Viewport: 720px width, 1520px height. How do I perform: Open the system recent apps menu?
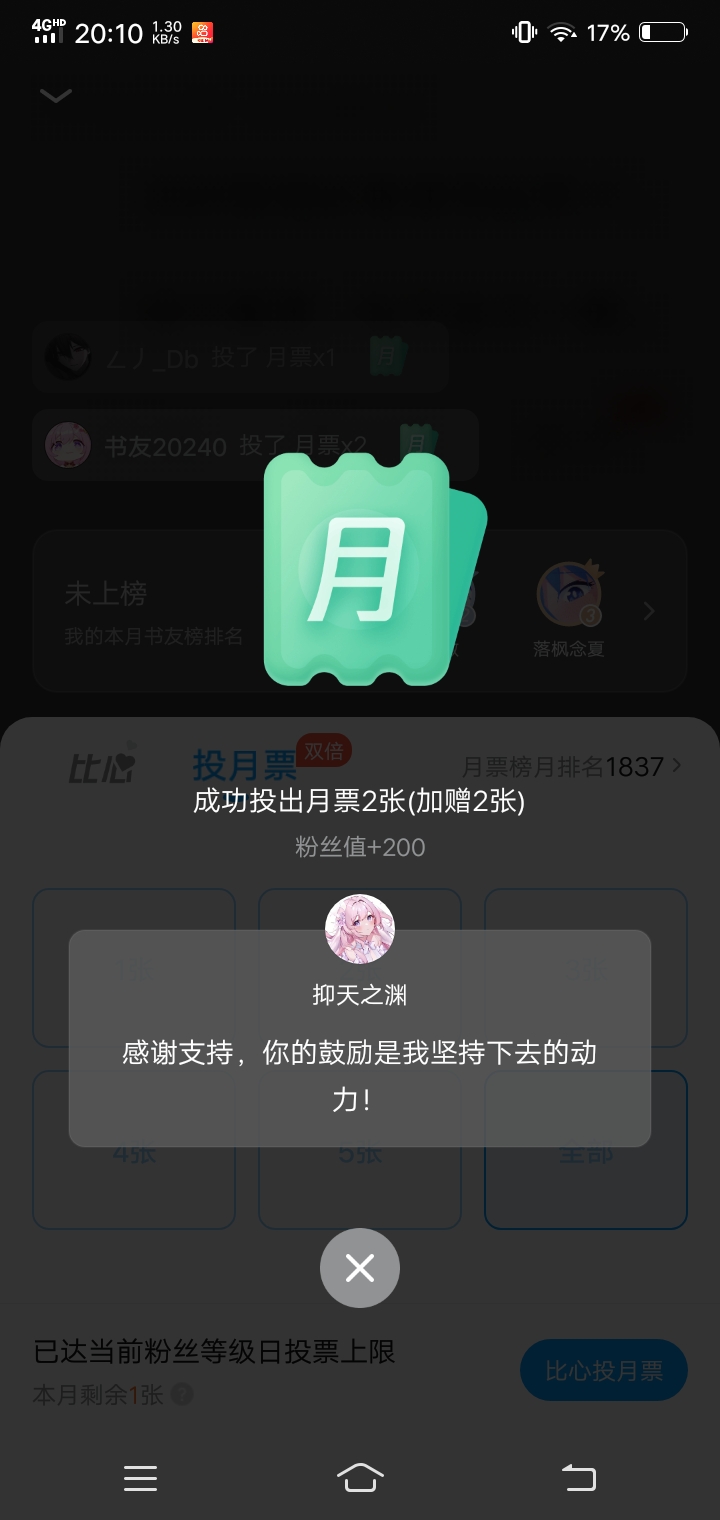pyautogui.click(x=140, y=1478)
